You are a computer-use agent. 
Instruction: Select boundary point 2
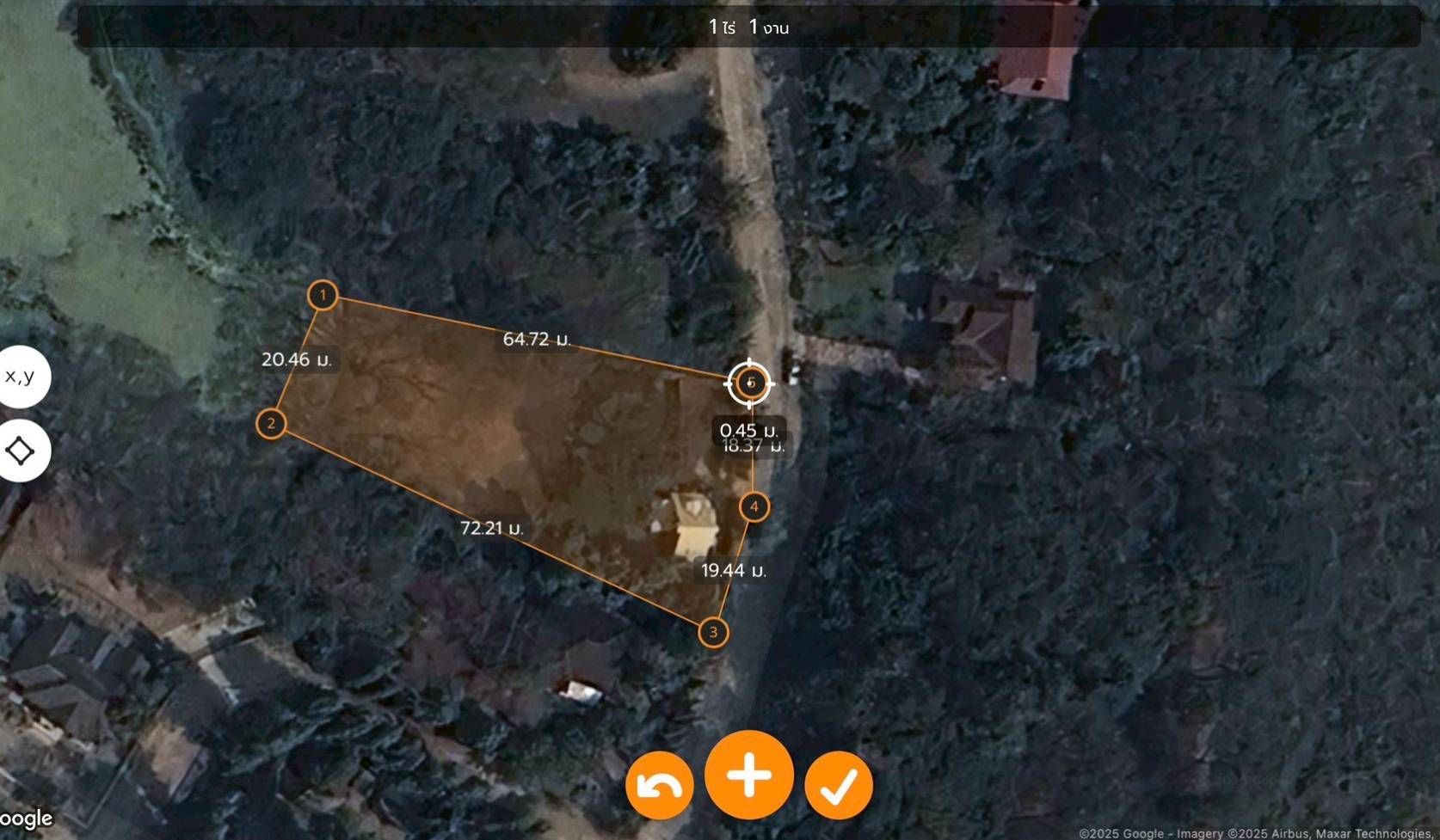[271, 423]
